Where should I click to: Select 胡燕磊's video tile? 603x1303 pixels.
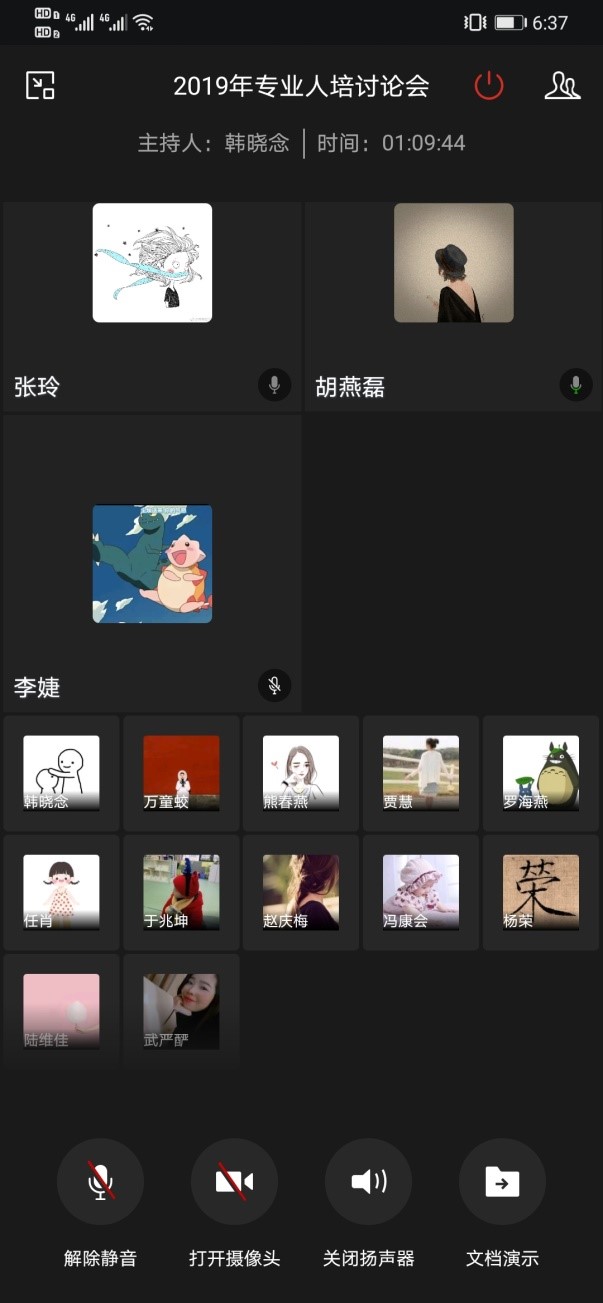point(453,306)
